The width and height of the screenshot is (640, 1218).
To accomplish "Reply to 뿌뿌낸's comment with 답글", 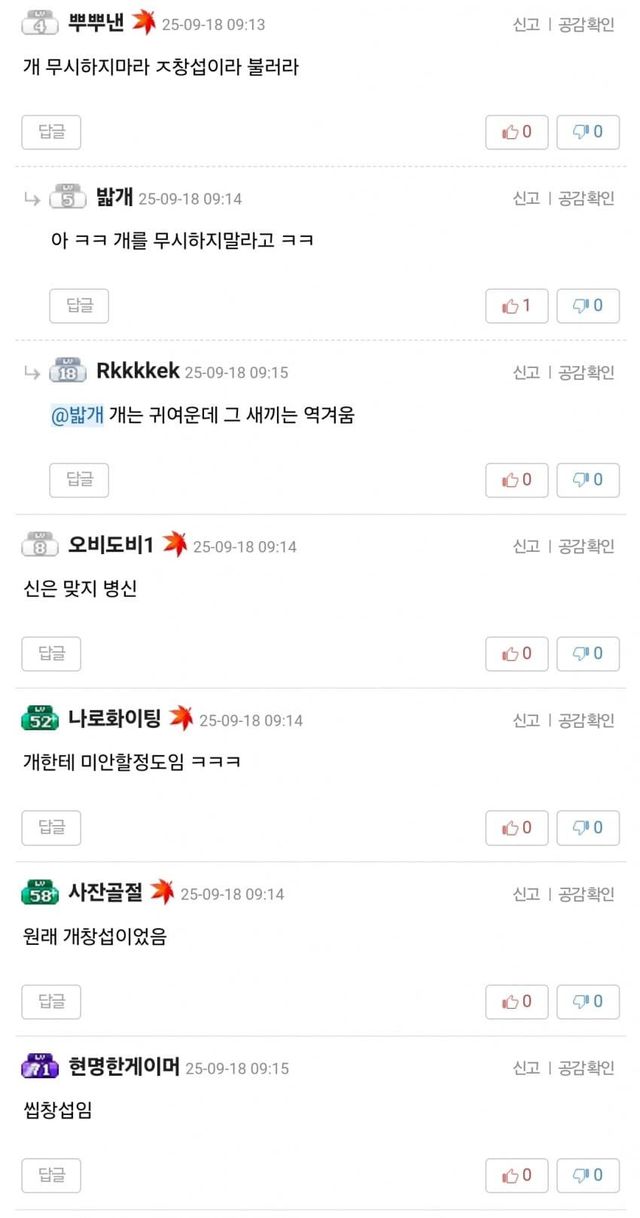I will point(51,132).
